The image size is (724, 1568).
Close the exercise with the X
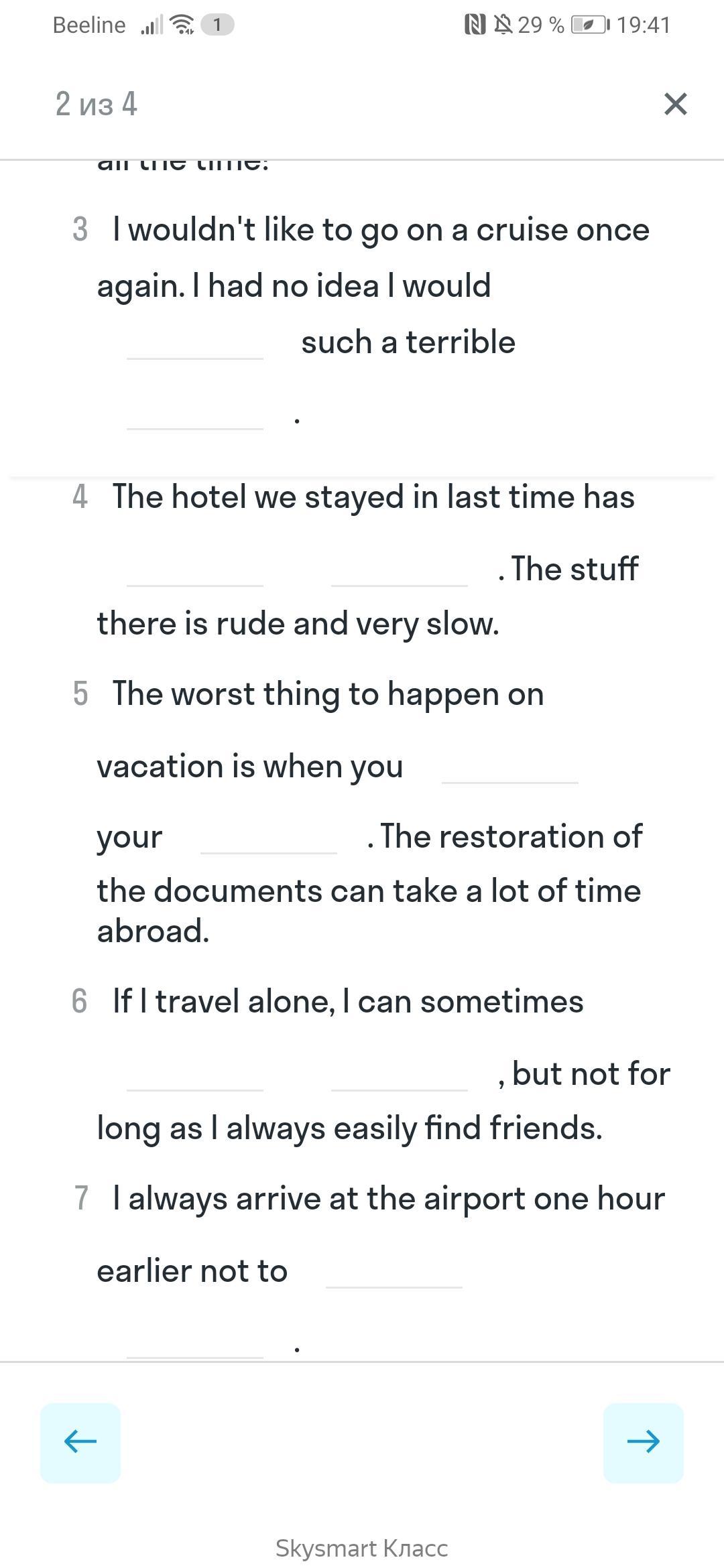tap(675, 104)
